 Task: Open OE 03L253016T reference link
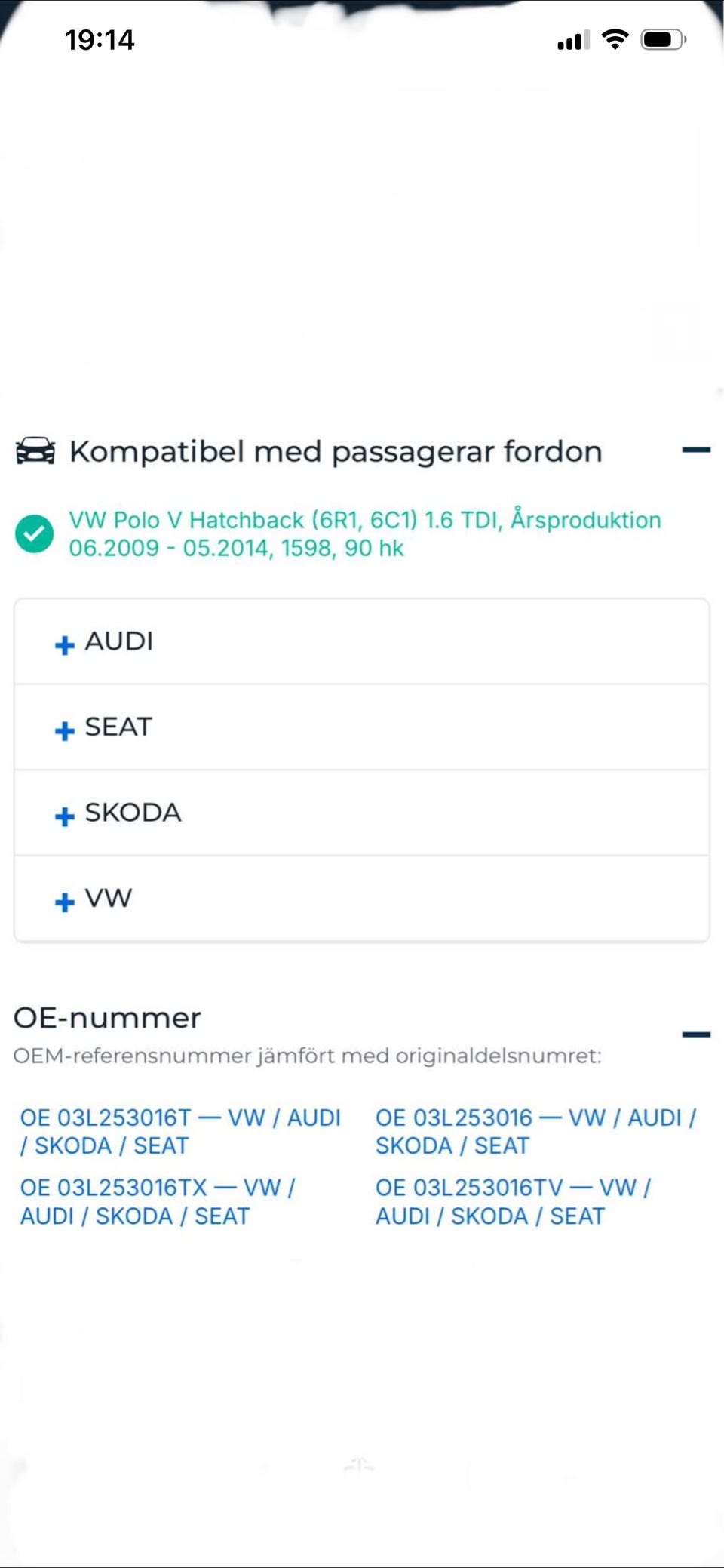[x=180, y=1132]
